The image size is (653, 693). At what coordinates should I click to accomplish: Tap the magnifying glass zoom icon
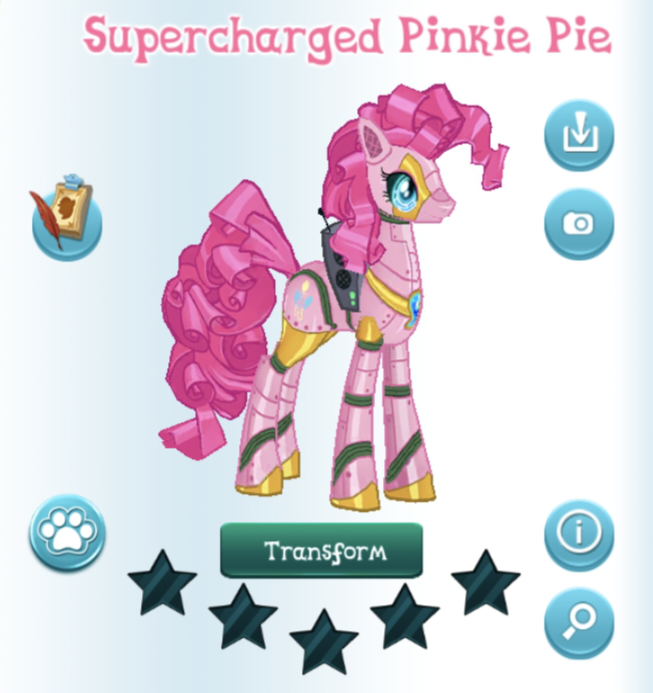(579, 623)
